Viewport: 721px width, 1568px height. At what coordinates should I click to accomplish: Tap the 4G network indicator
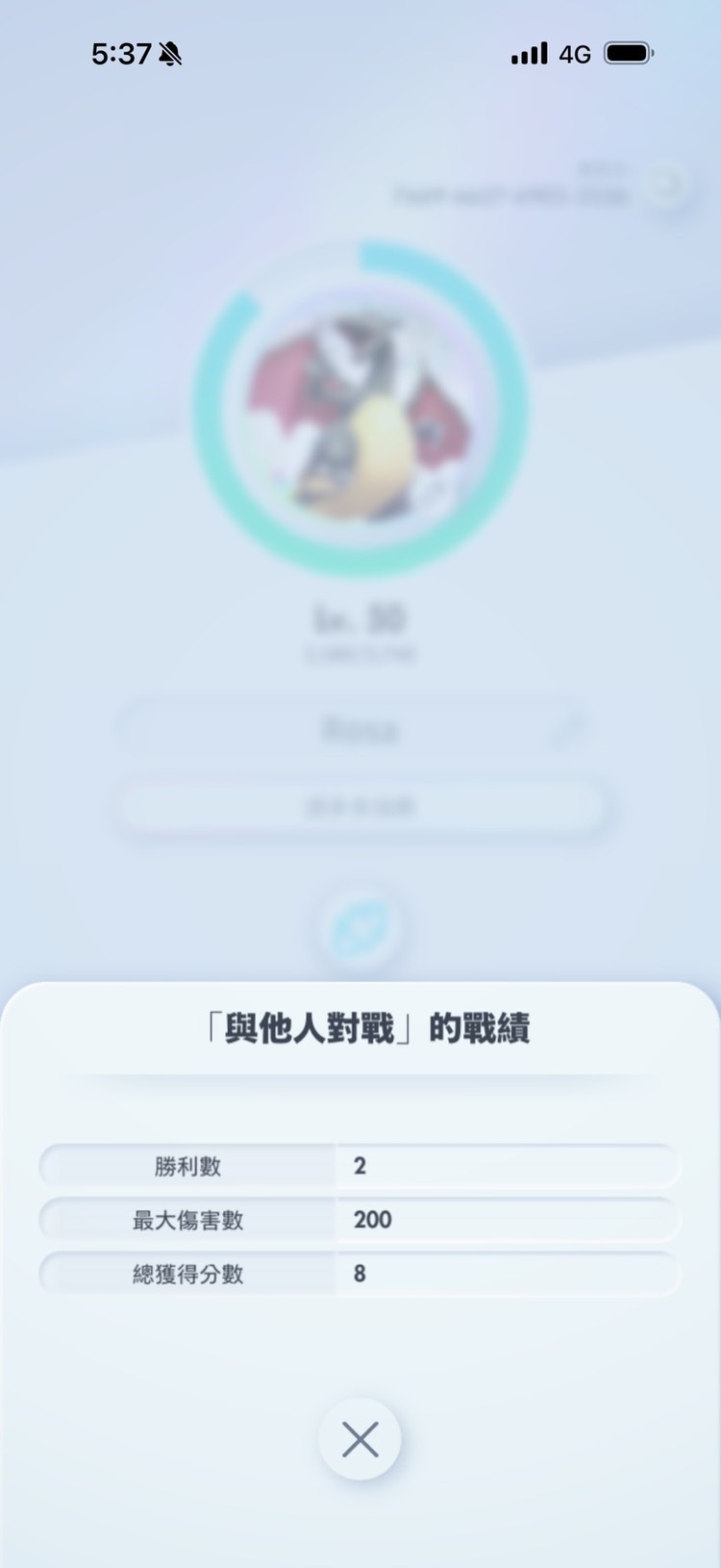pos(575,54)
